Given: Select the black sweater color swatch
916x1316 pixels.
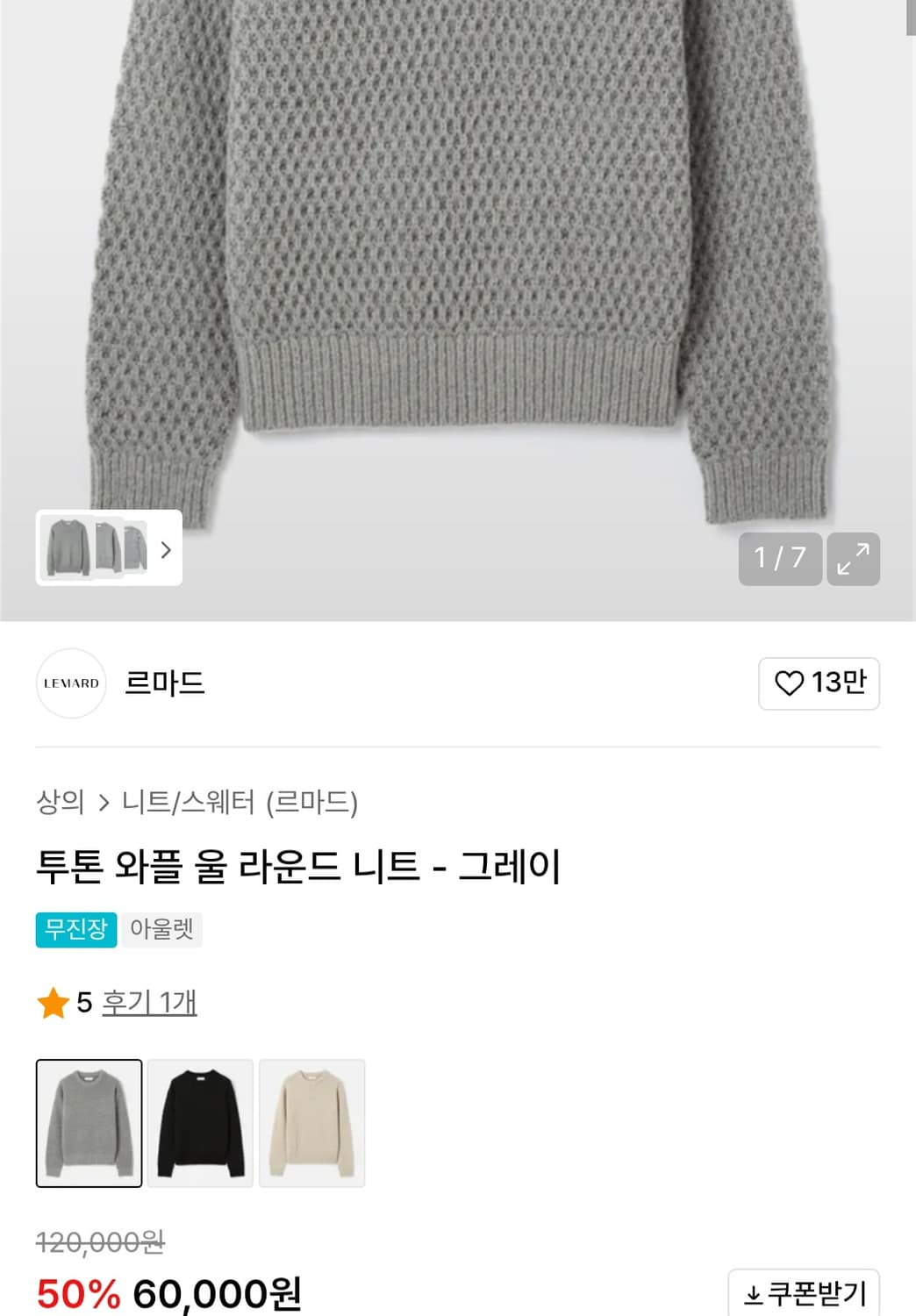Looking at the screenshot, I should click(x=200, y=1123).
